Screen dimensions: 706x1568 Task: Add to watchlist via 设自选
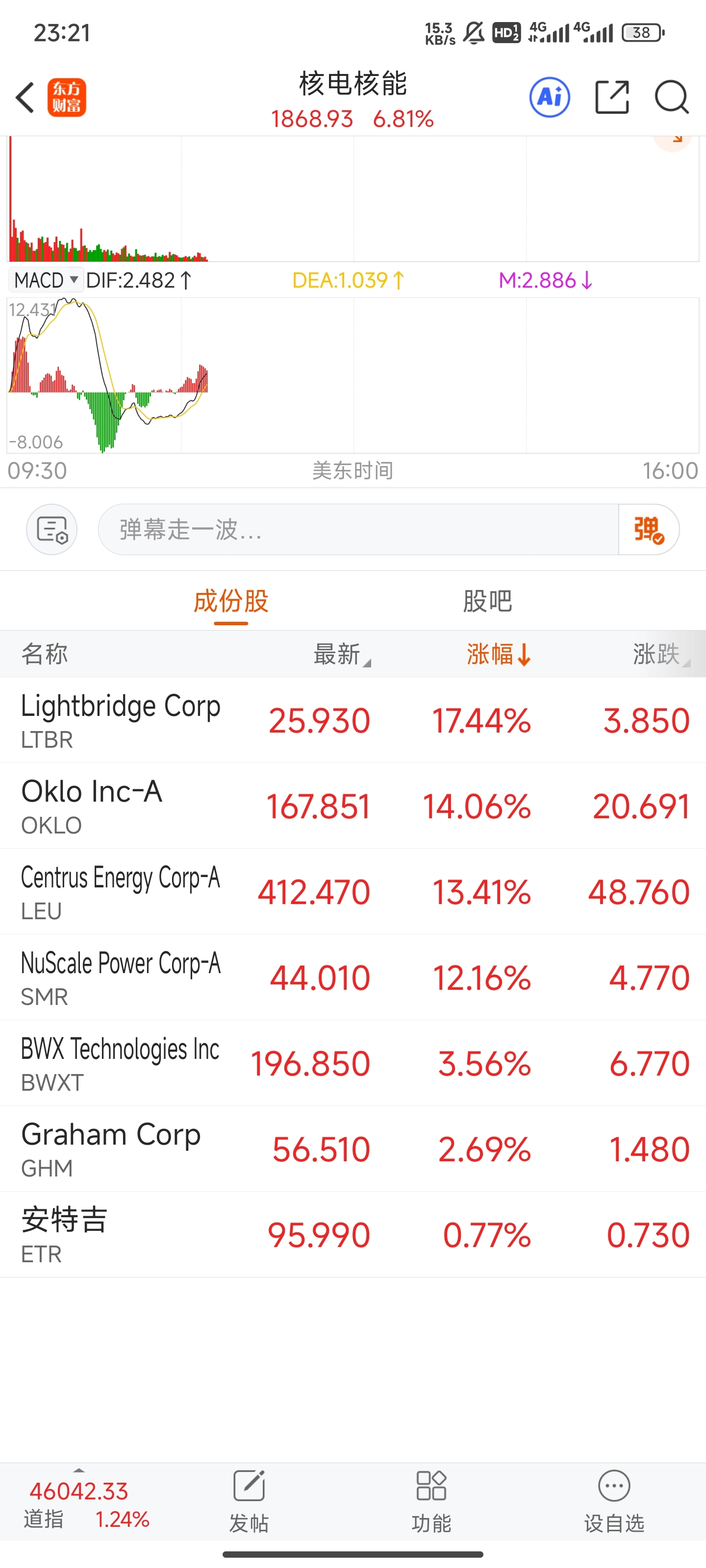(x=614, y=1501)
